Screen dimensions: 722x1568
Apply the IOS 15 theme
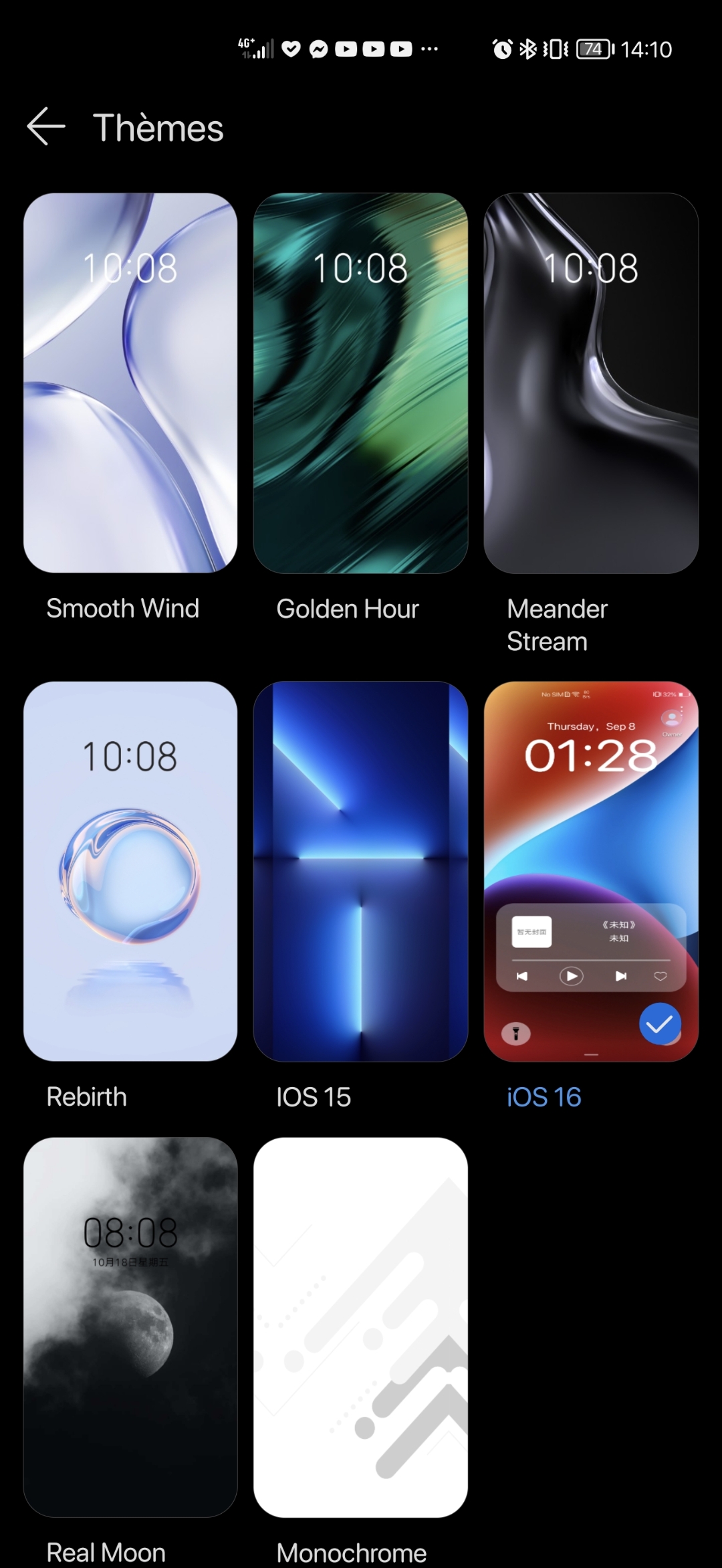[x=360, y=871]
